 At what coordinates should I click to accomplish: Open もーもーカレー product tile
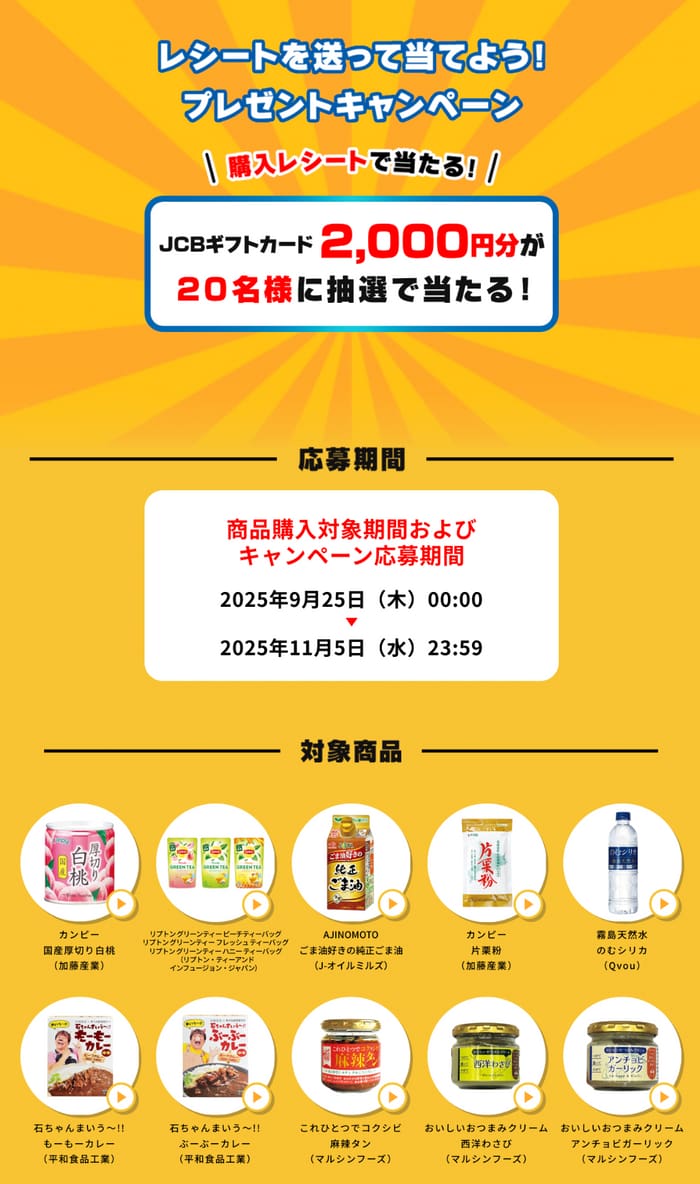coord(79,1056)
